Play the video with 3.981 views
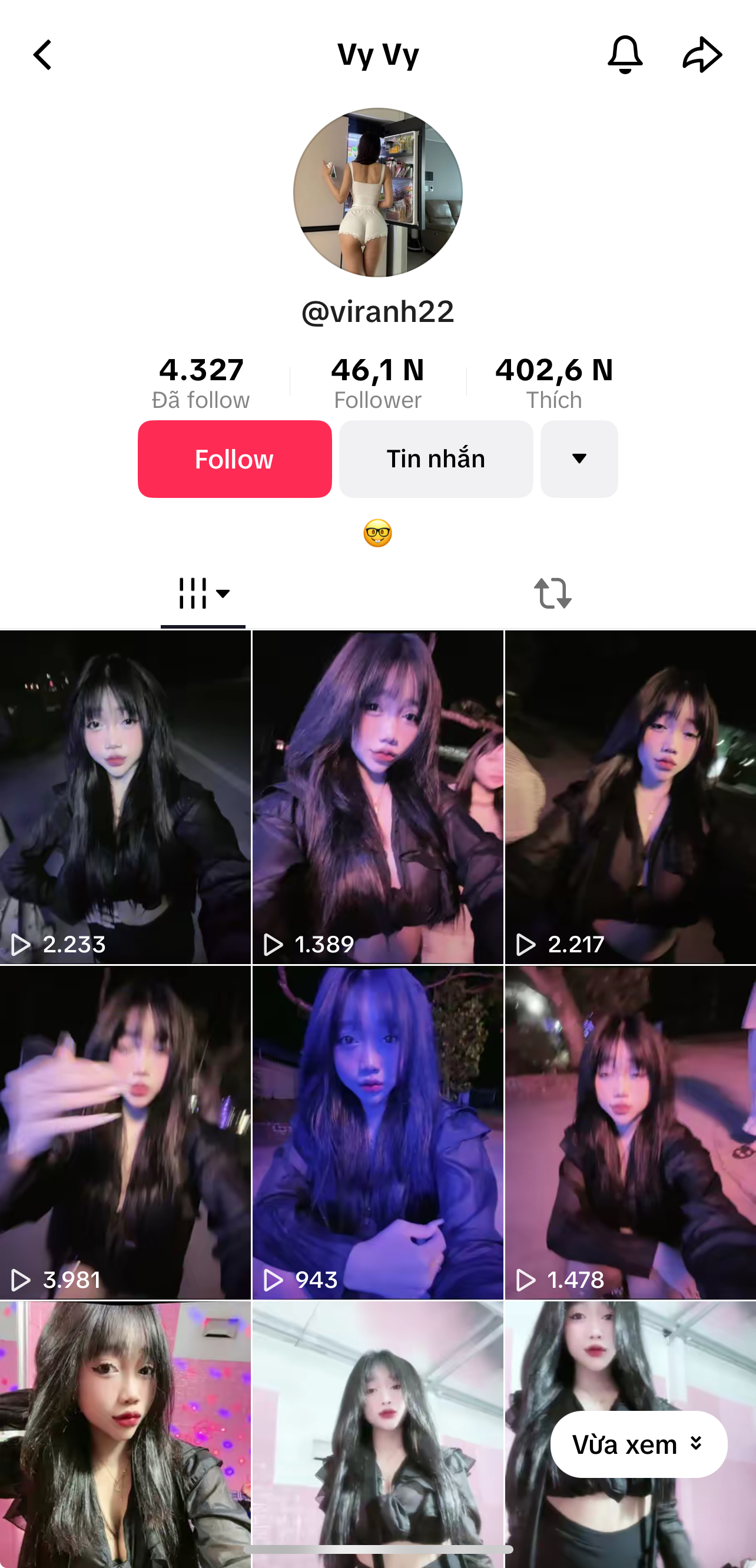 [125, 1132]
